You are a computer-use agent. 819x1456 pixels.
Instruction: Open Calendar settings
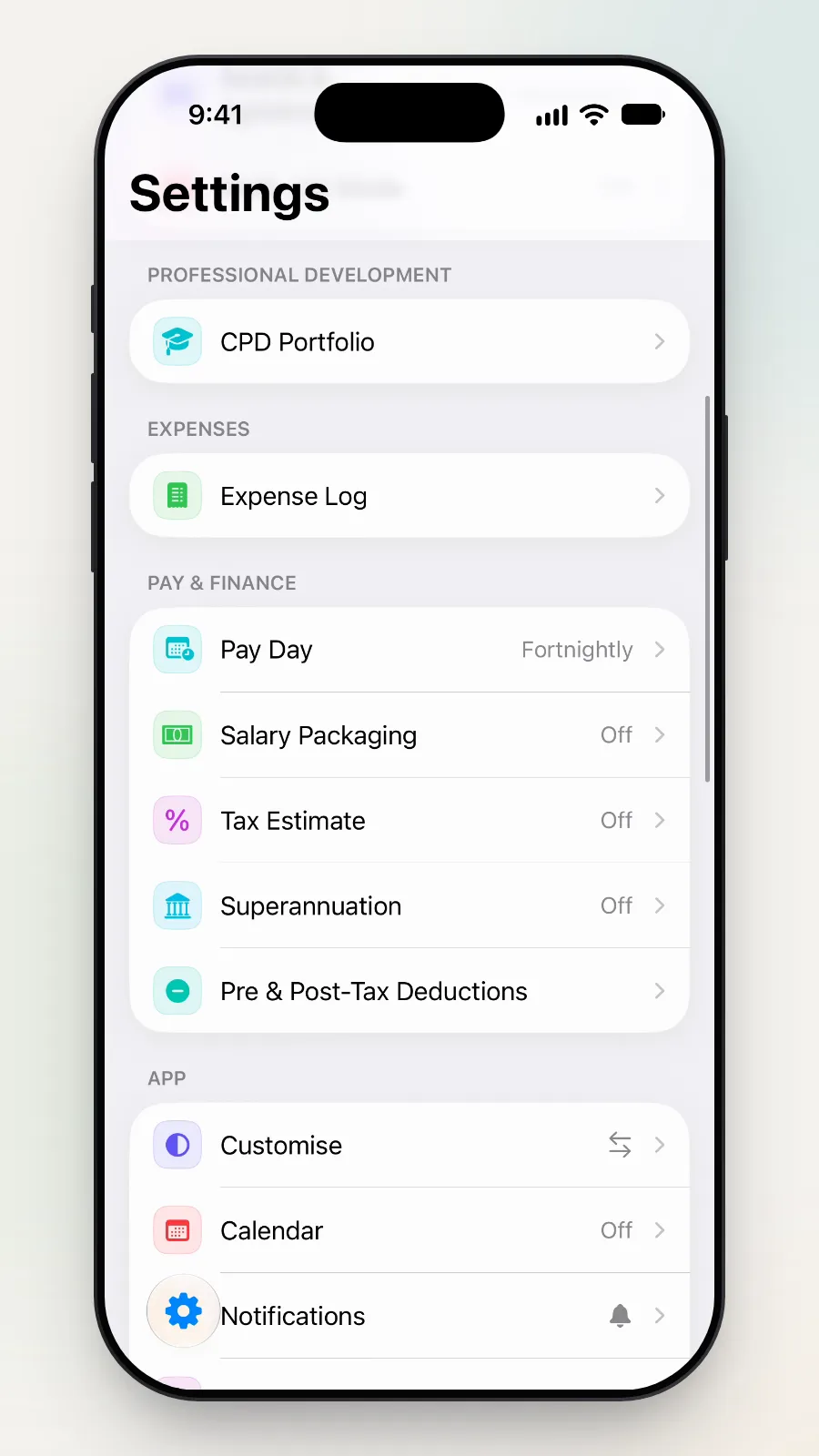click(x=409, y=1230)
